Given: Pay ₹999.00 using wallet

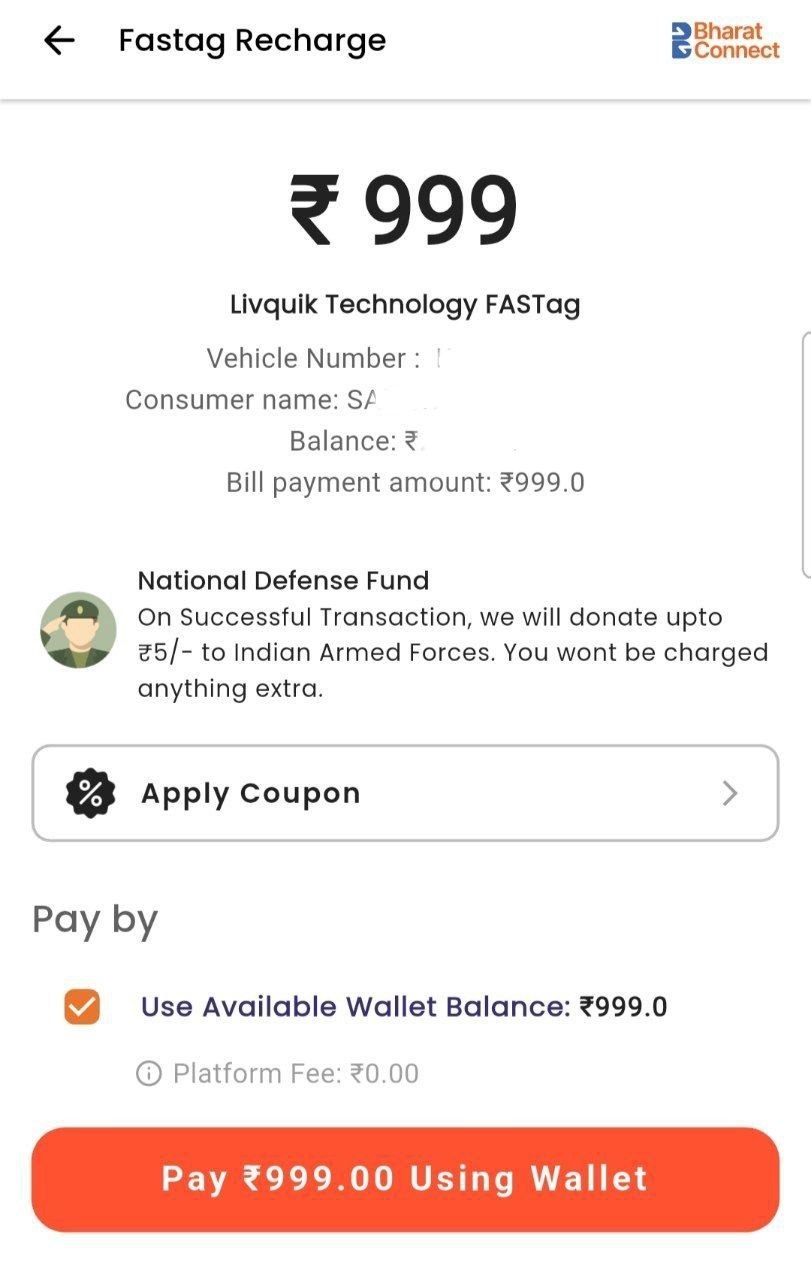Looking at the screenshot, I should tap(405, 1179).
